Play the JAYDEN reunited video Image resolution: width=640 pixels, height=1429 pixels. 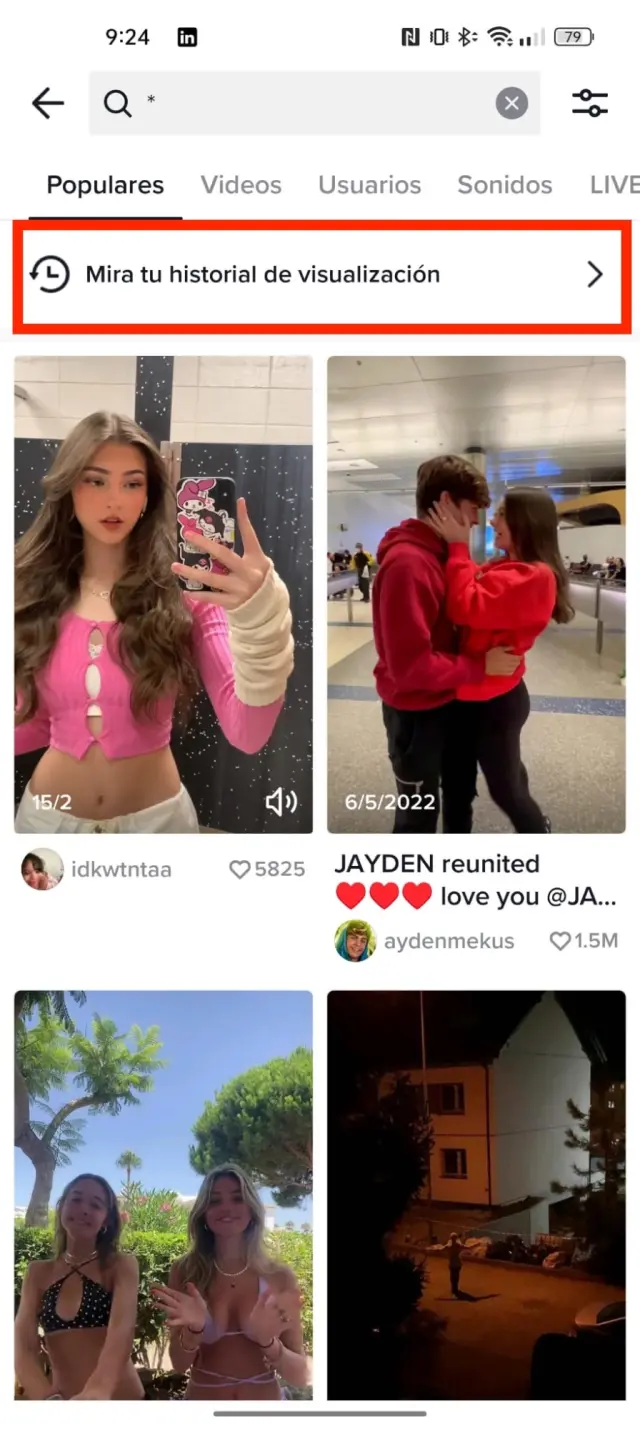point(476,594)
